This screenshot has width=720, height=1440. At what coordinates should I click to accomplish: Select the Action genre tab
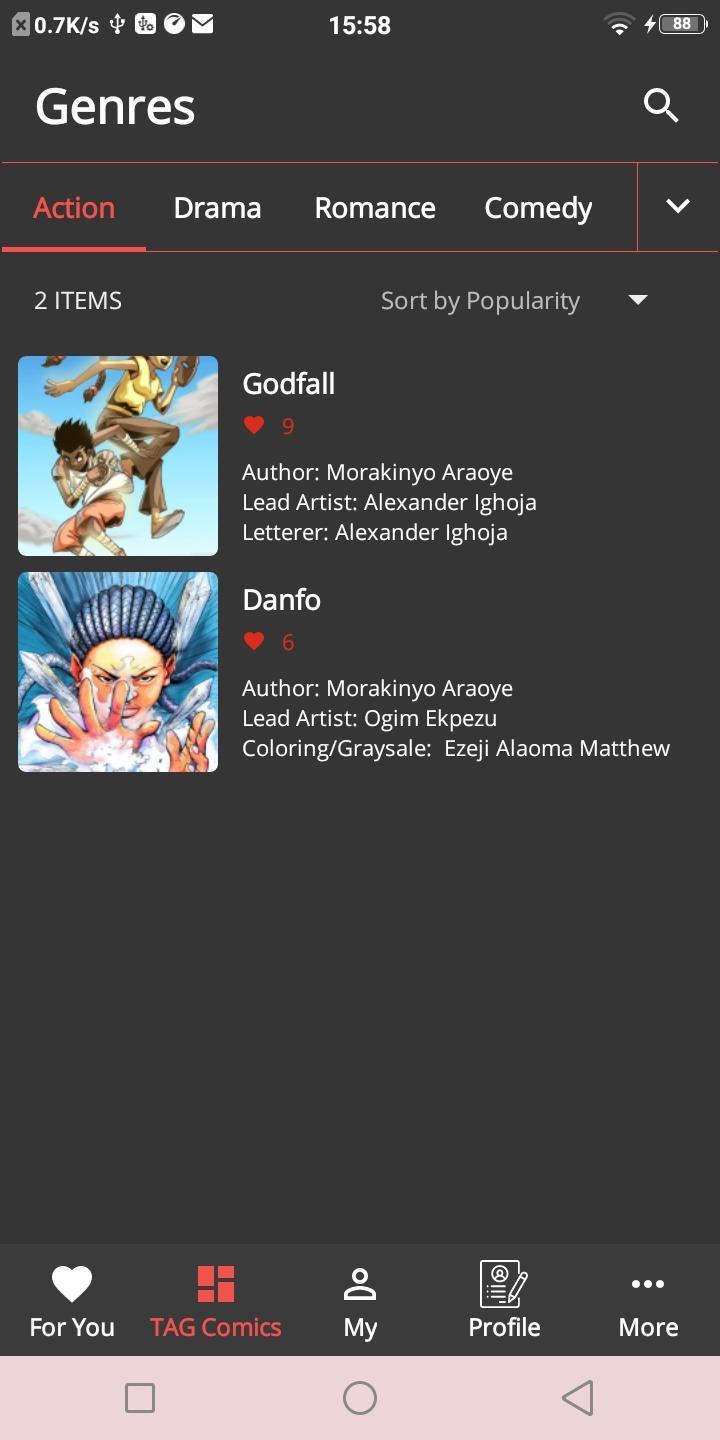tap(74, 208)
